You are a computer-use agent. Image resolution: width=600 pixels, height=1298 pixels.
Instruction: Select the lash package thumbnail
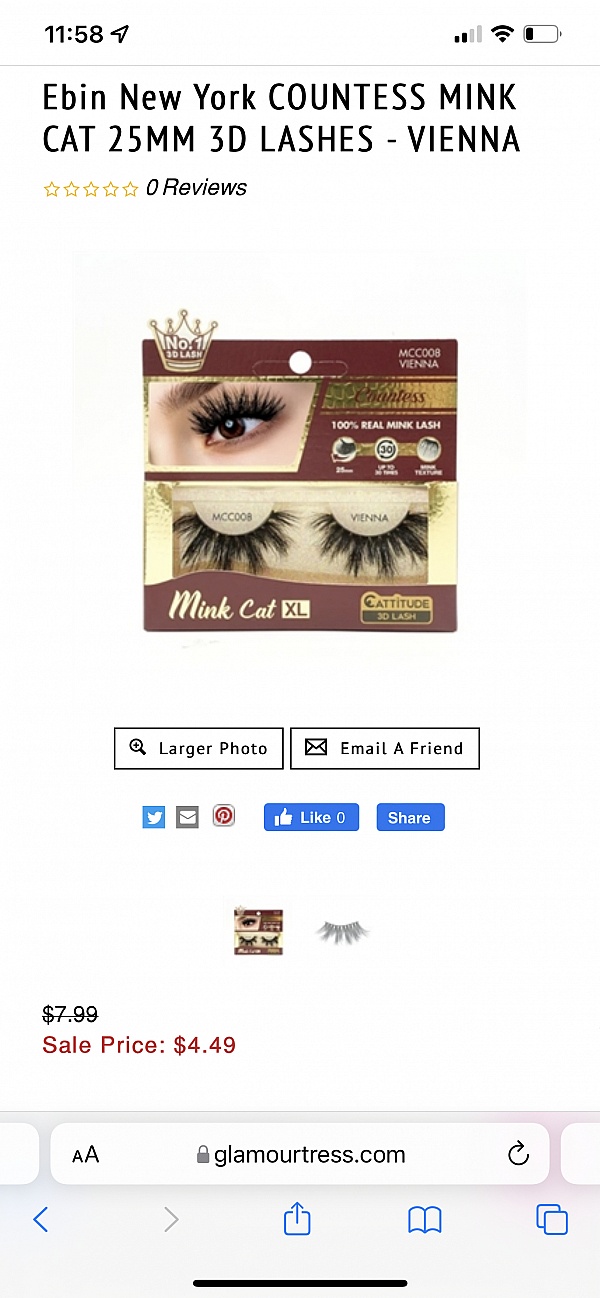coord(258,931)
